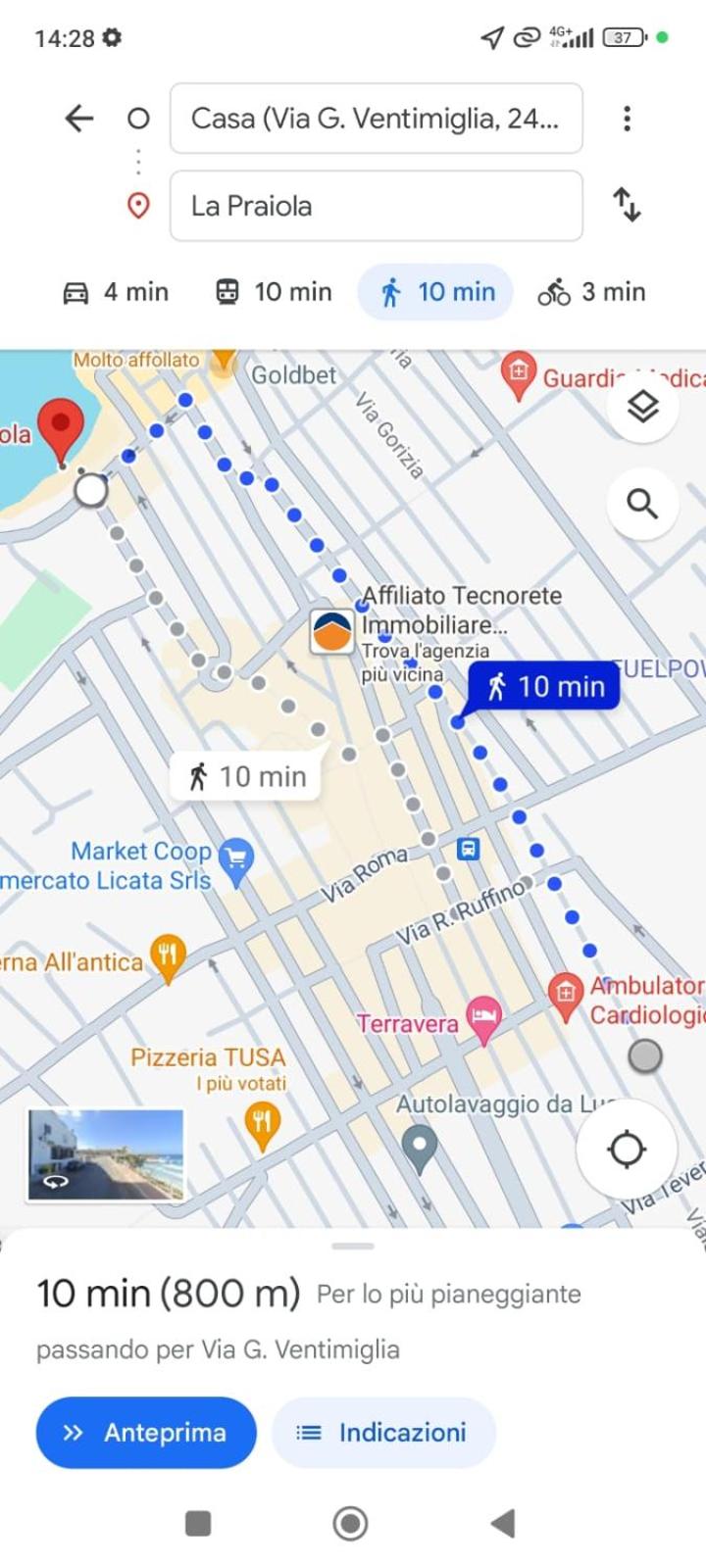The width and height of the screenshot is (706, 1568).
Task: Edit the Casa starting point field
Action: [x=377, y=119]
